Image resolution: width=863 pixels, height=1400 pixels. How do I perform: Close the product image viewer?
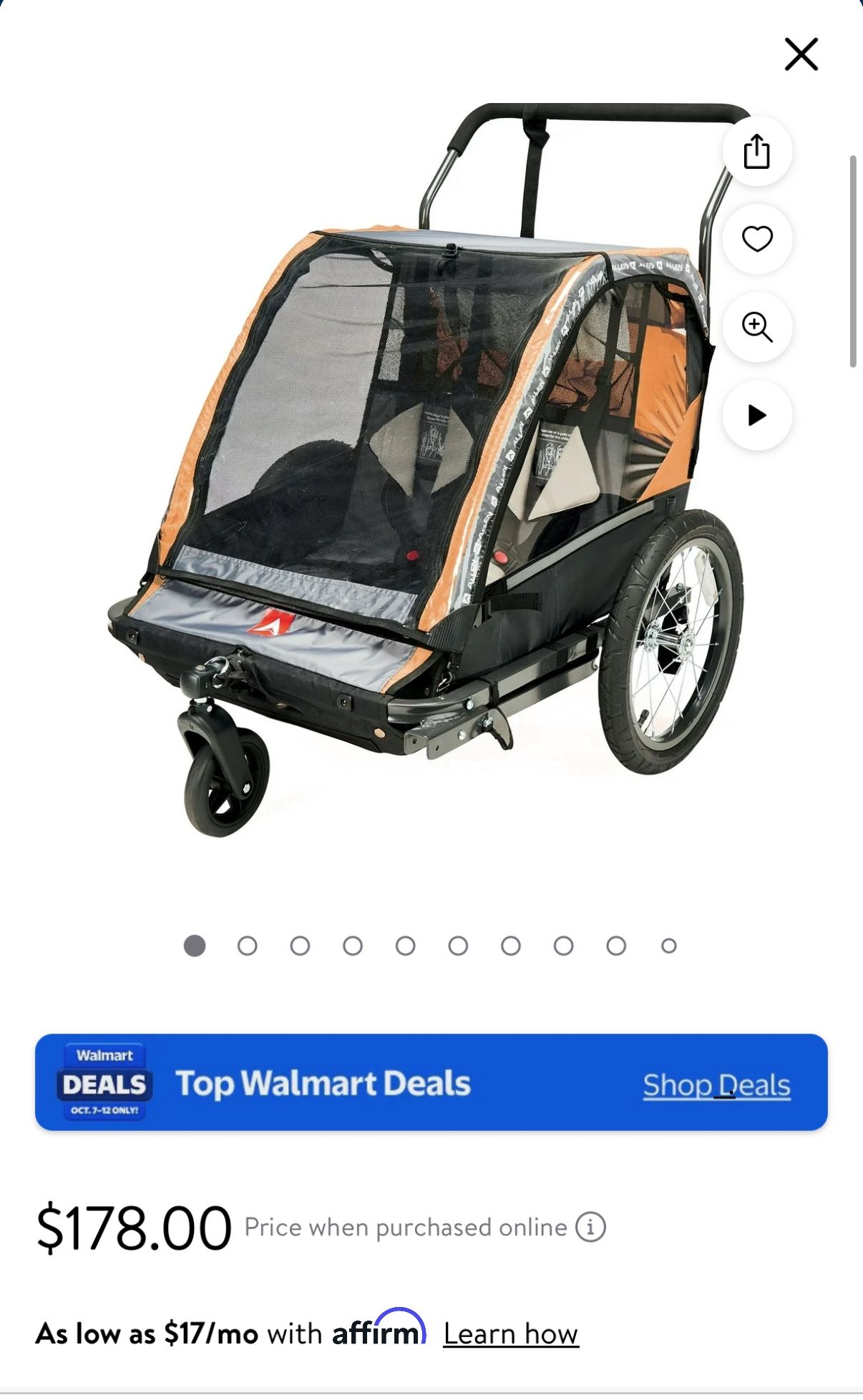tap(800, 54)
